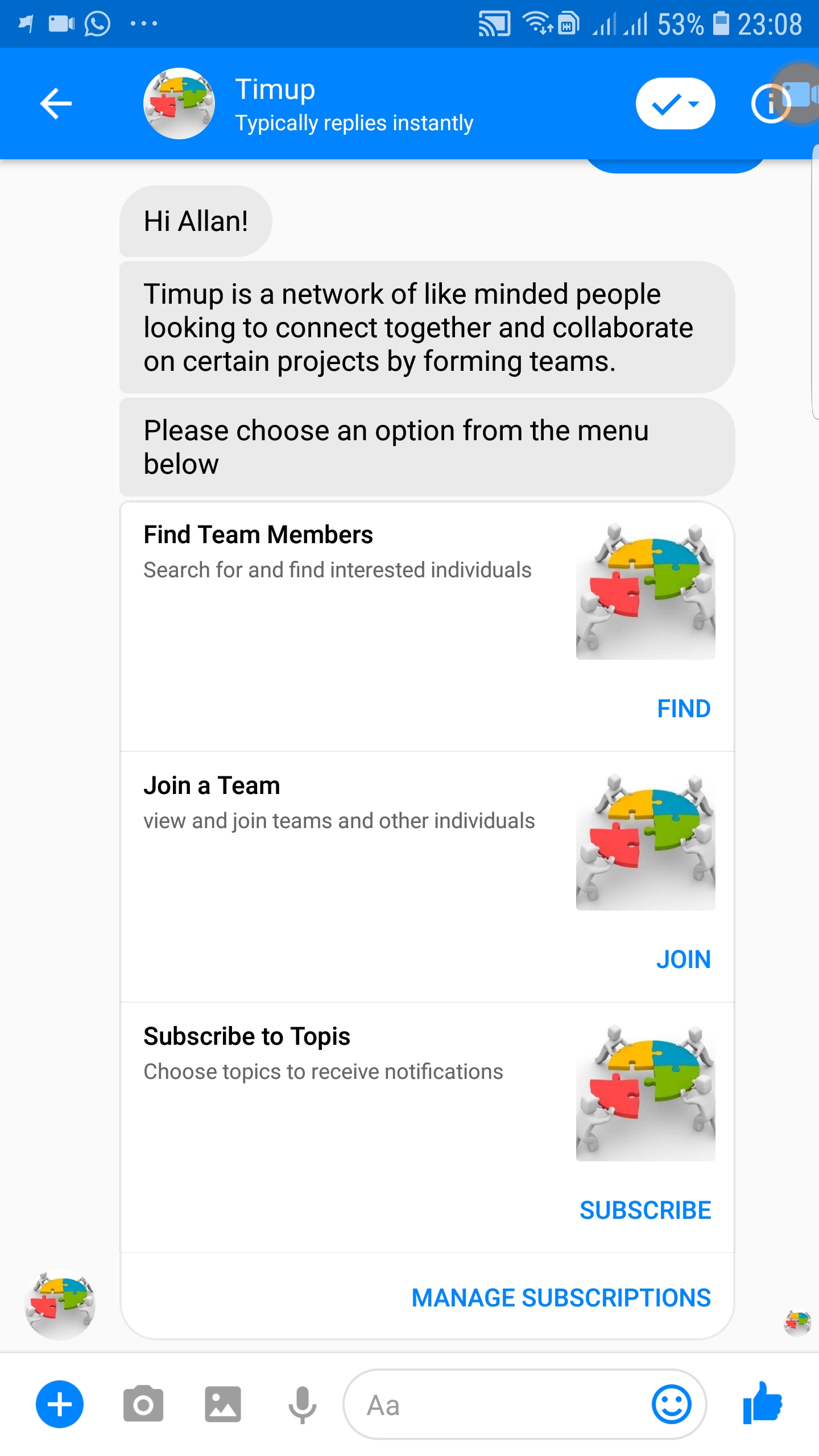Launch the camera from the chat bar
The width and height of the screenshot is (819, 1456).
point(143,1404)
